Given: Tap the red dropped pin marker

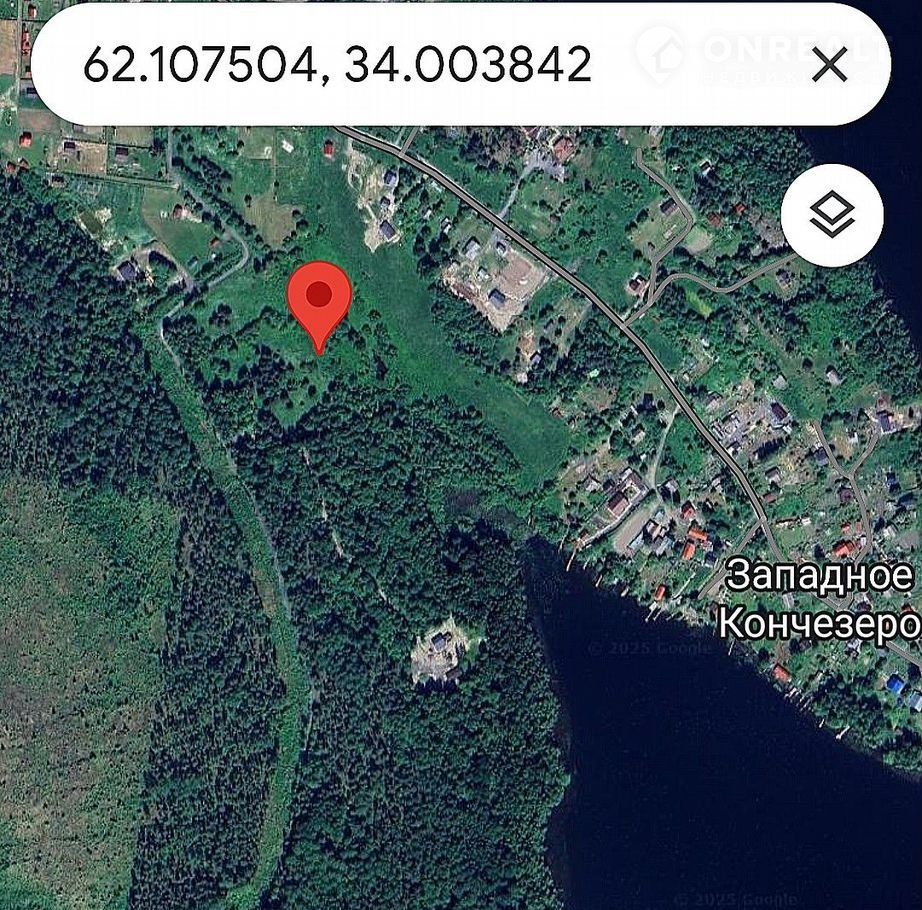Looking at the screenshot, I should (x=319, y=297).
